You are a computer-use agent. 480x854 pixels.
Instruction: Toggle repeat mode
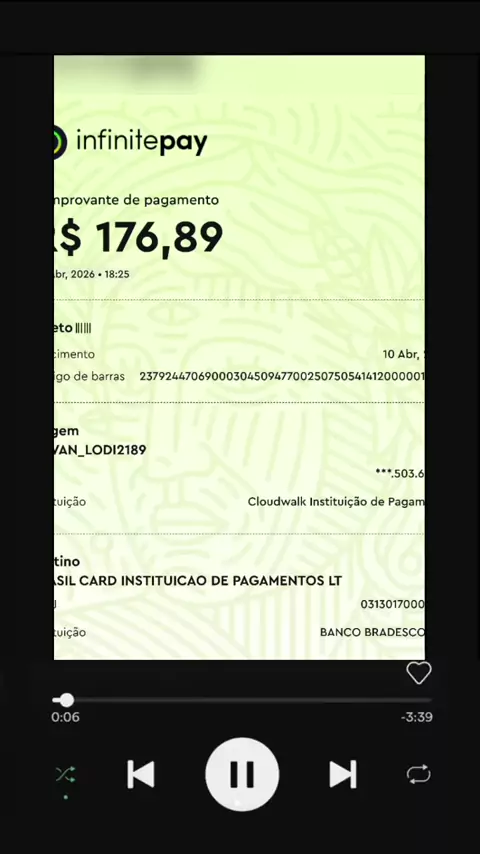click(x=418, y=774)
